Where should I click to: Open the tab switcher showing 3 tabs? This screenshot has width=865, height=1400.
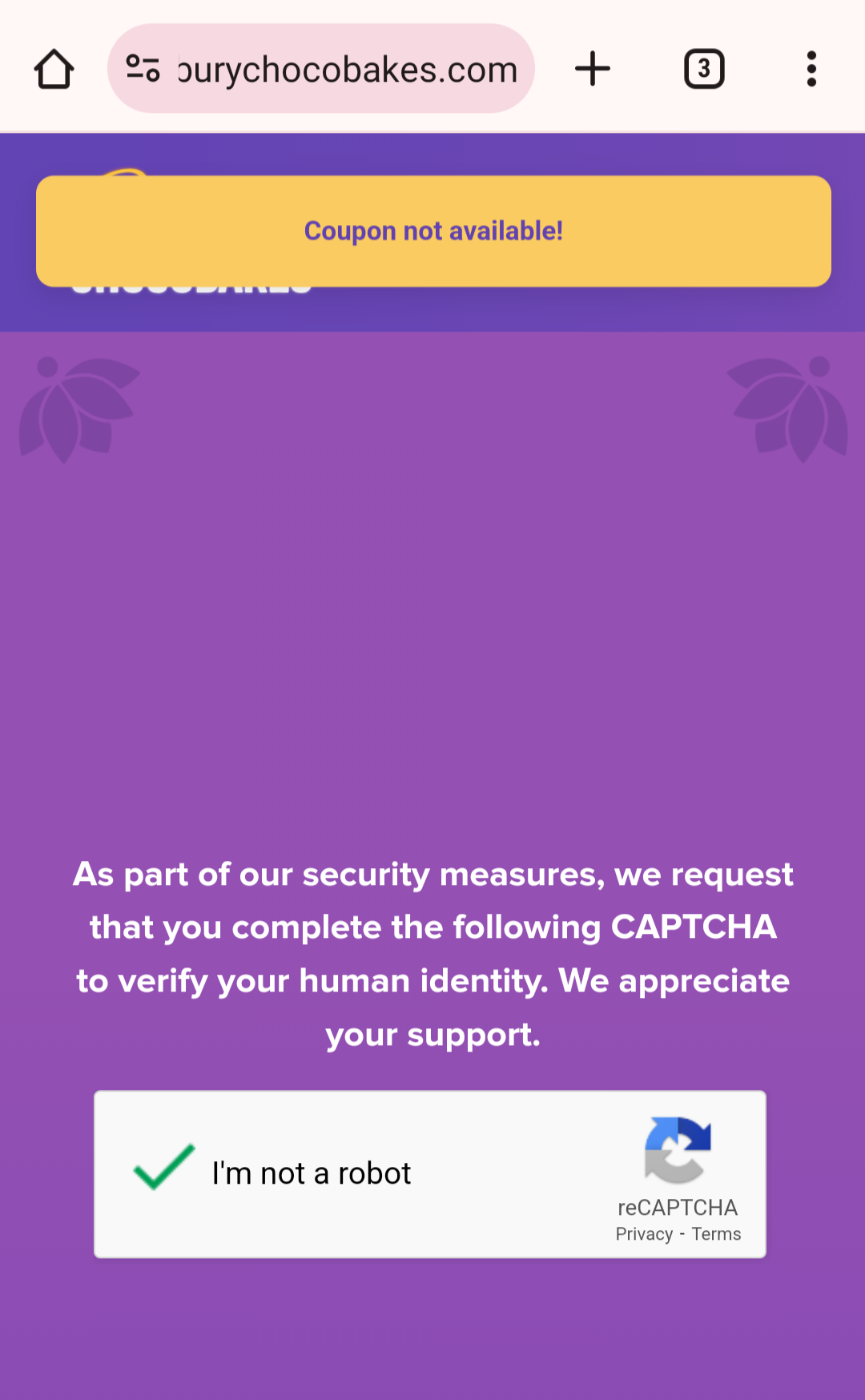coord(704,69)
